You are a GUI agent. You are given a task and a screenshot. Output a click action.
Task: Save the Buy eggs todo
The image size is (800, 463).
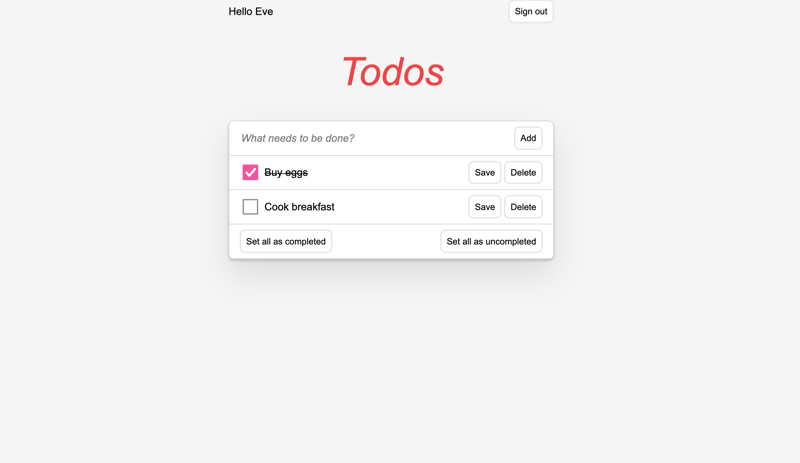[x=484, y=173]
